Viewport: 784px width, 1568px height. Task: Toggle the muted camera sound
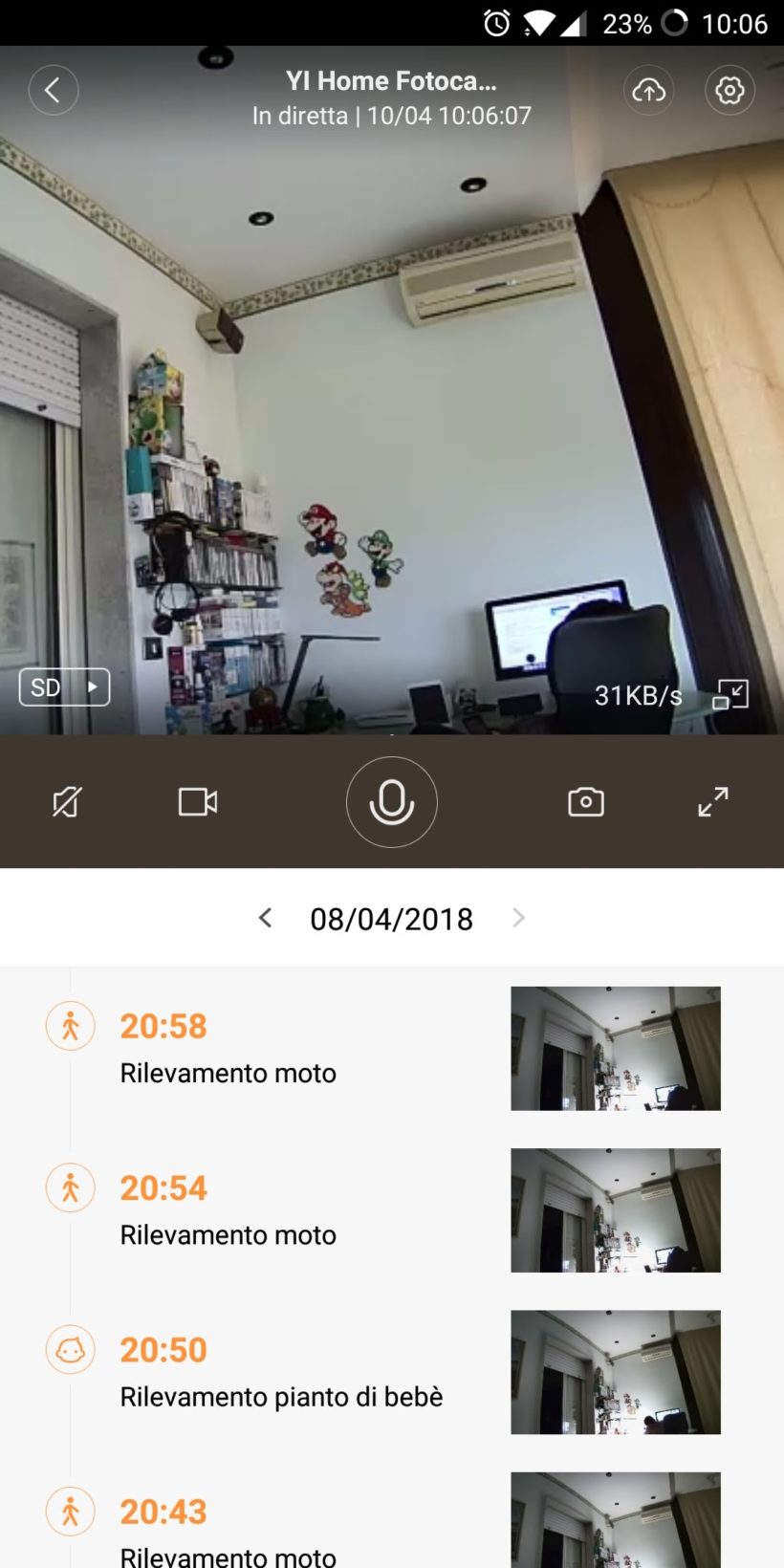[x=67, y=802]
